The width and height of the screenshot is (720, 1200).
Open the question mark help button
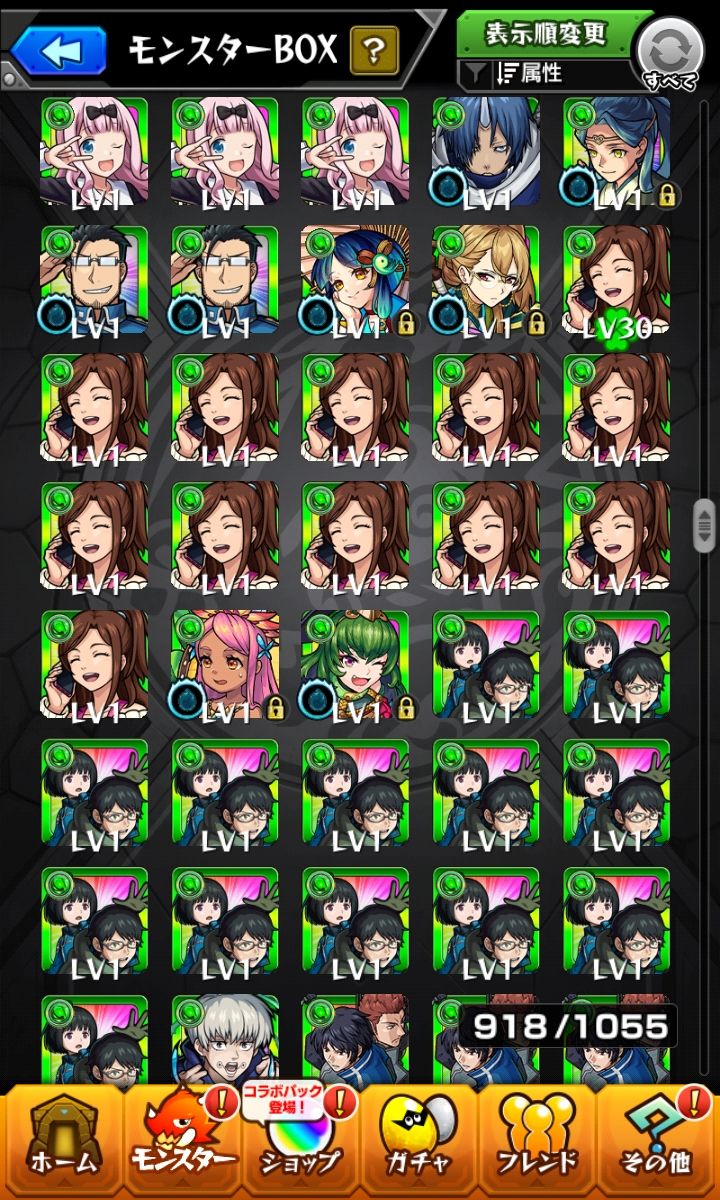point(374,49)
